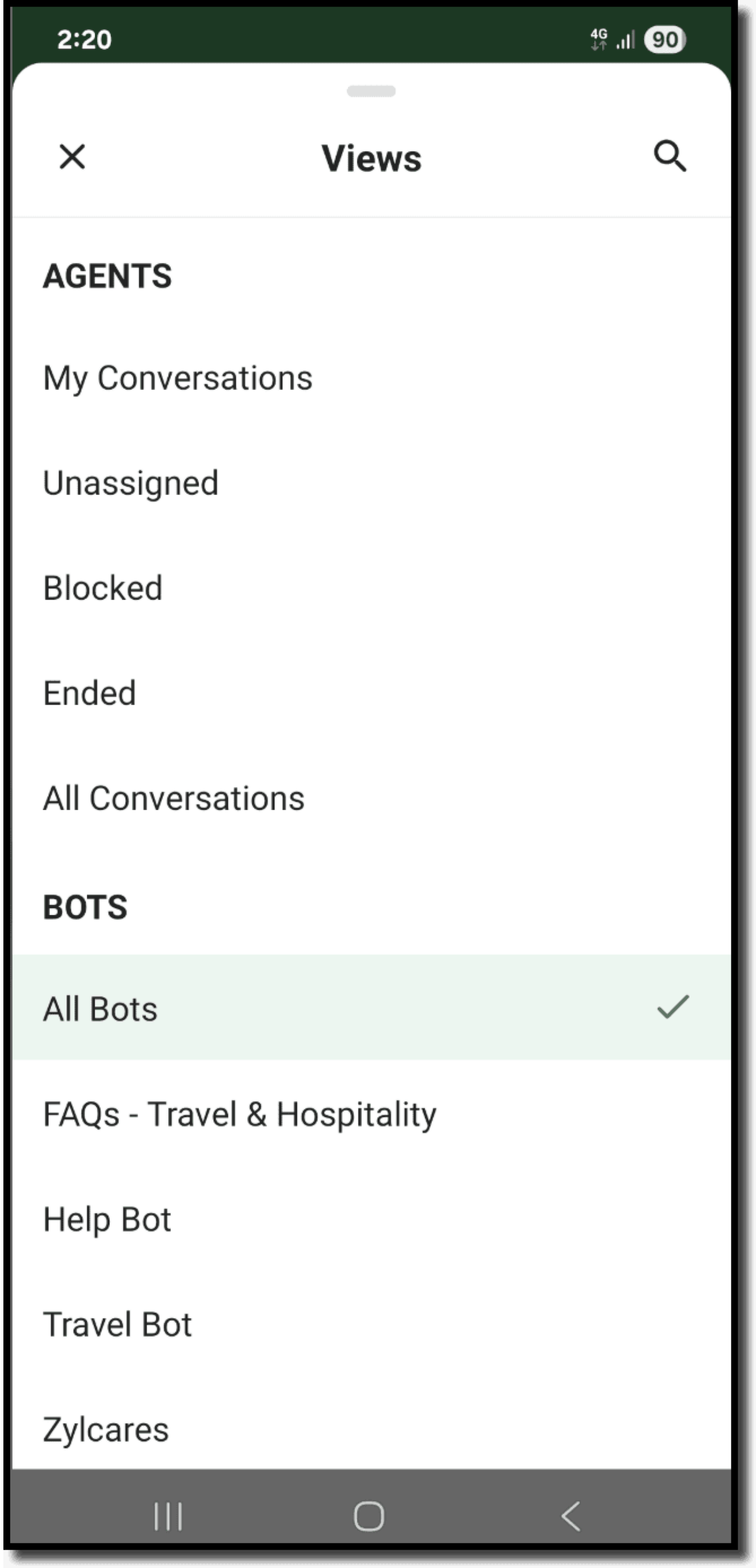Choose Travel Bot view

(x=118, y=1325)
